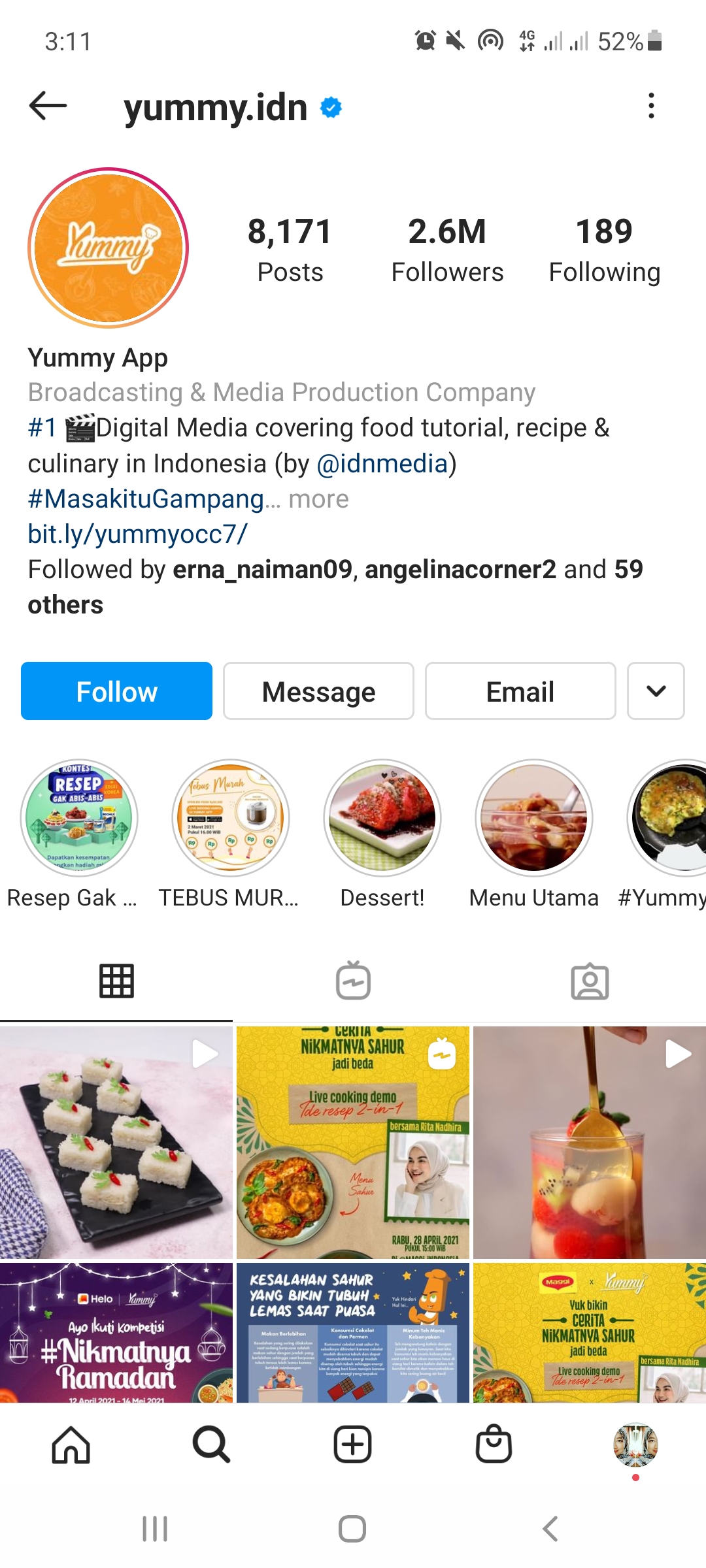Tap the Email button
The height and width of the screenshot is (1568, 706).
520,691
